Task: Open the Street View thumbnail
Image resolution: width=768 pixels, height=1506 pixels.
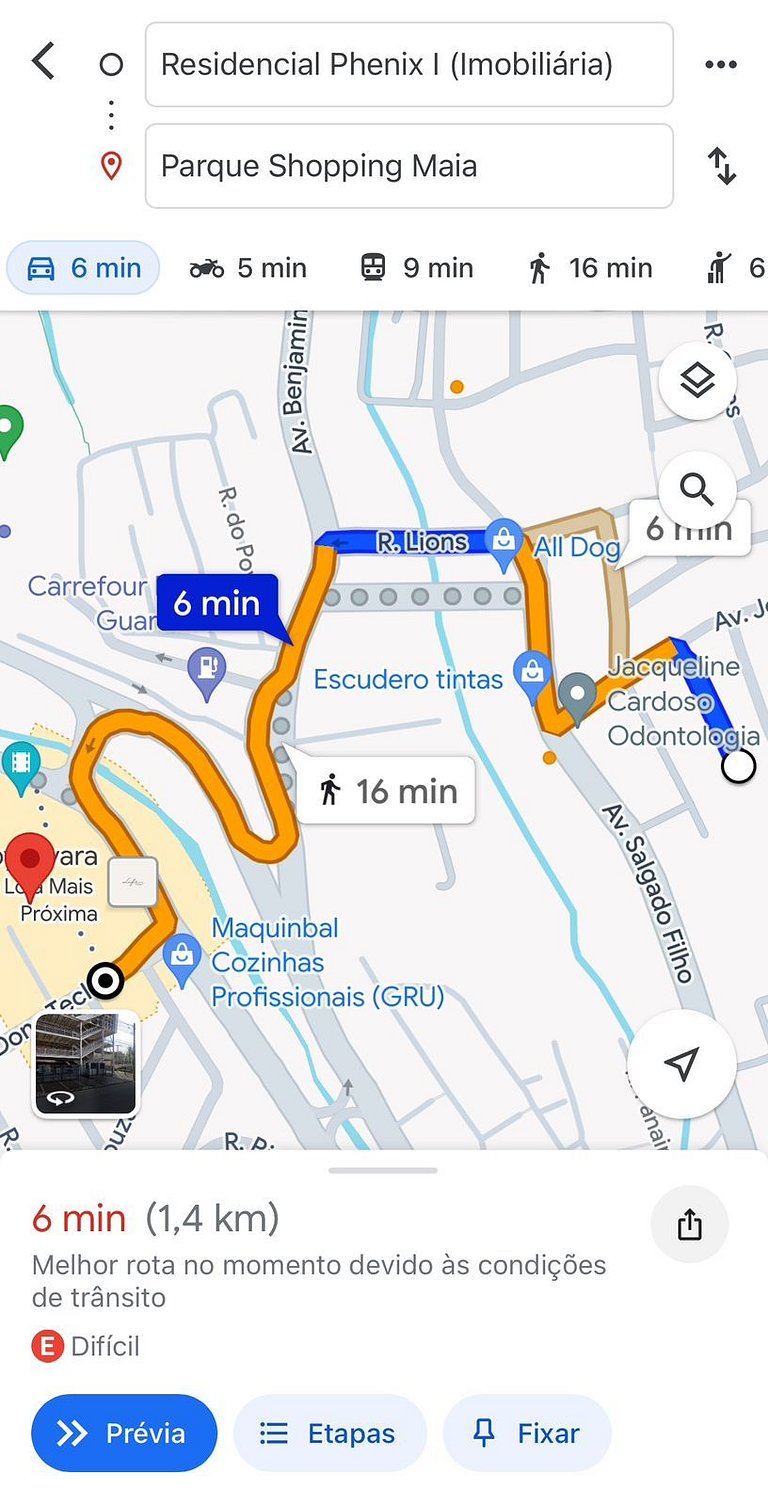Action: (86, 1063)
